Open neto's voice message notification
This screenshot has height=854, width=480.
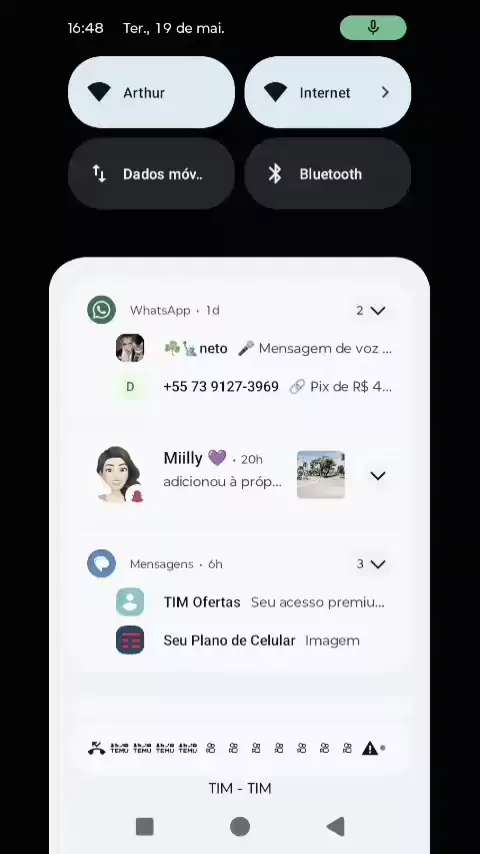(x=254, y=349)
